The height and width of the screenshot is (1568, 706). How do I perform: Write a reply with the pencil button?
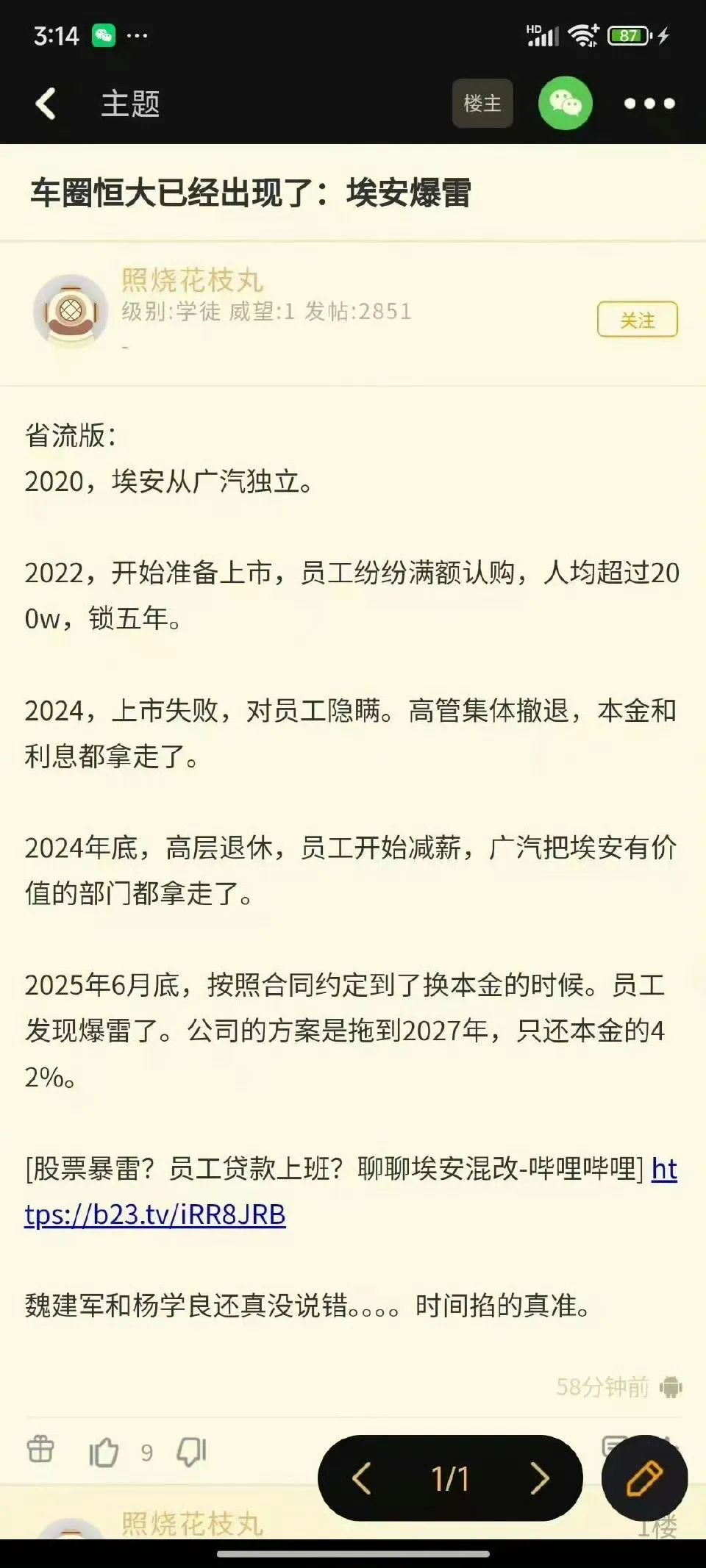[x=645, y=1478]
